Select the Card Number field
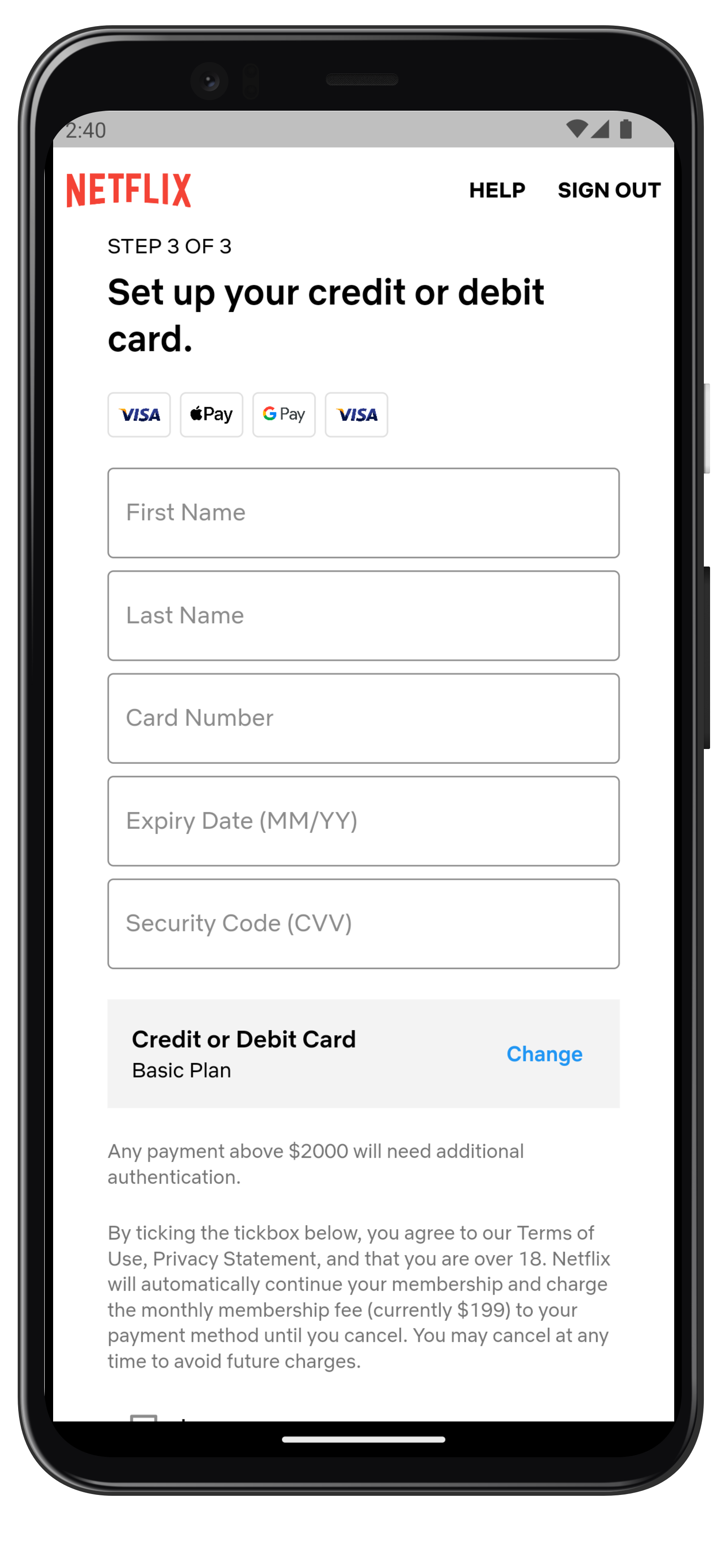The width and height of the screenshot is (726, 1568). 363,718
